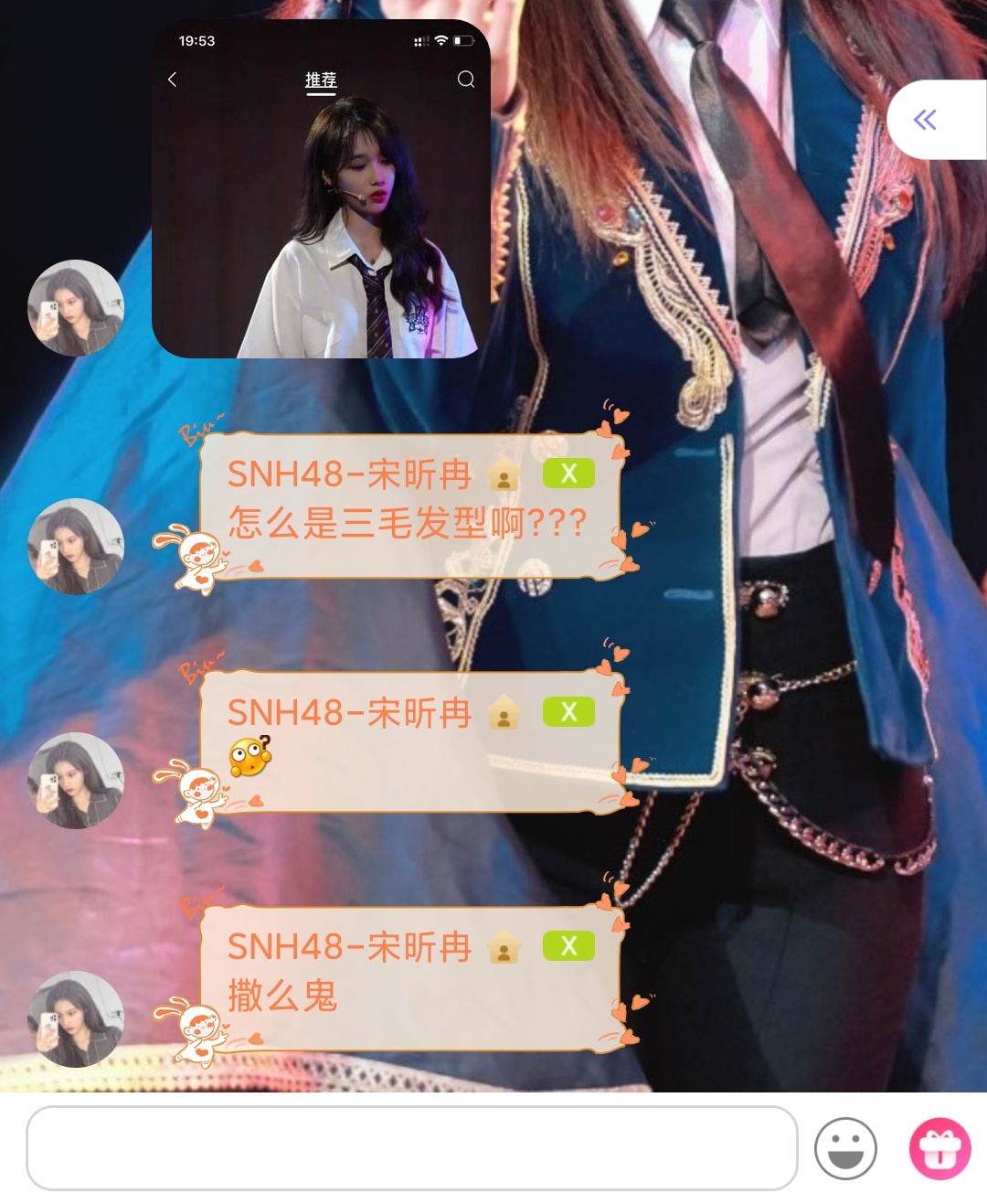Open the gift button
The height and width of the screenshot is (1204, 987).
pos(939,1148)
